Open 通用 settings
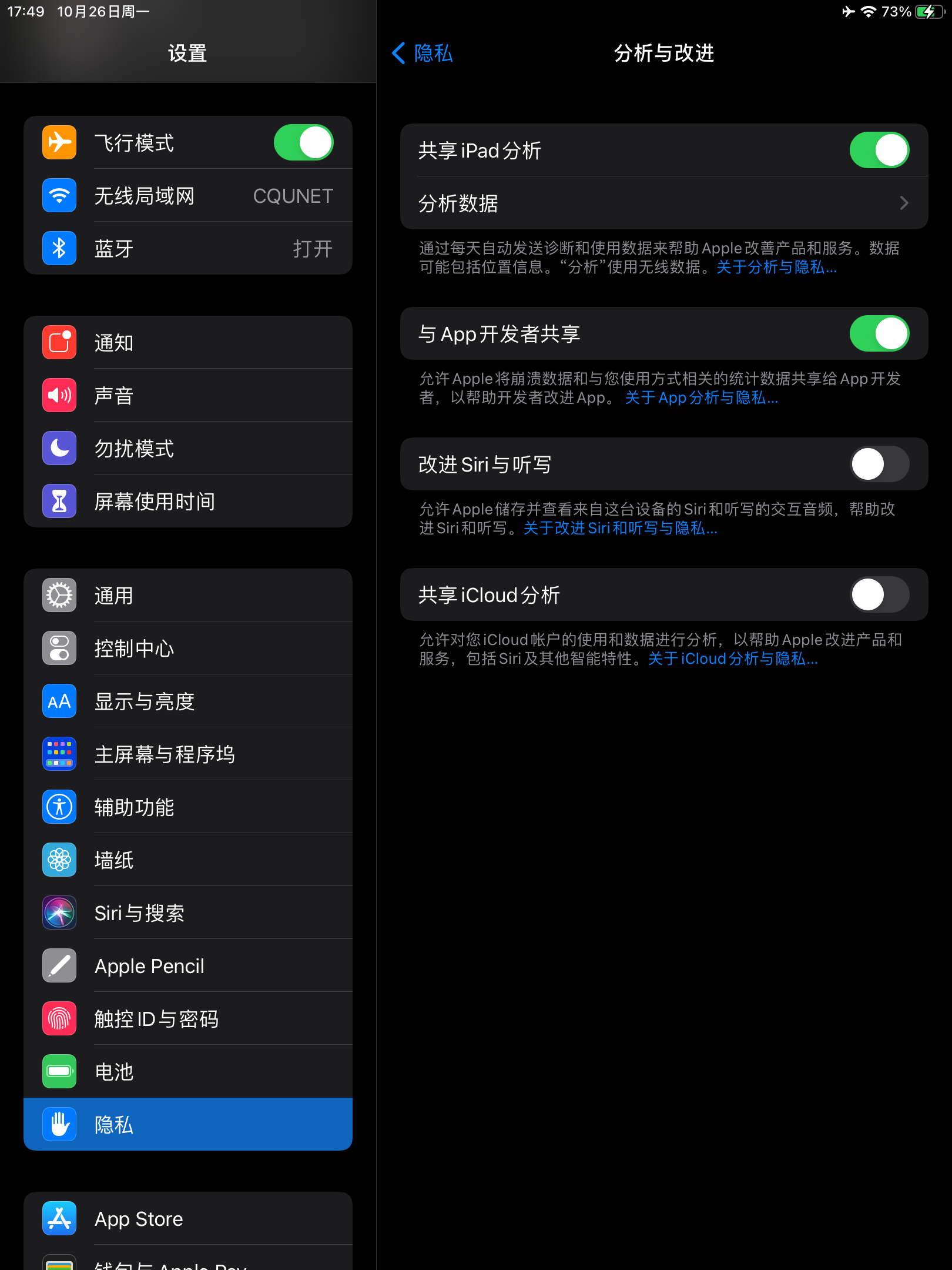This screenshot has height=1270, width=952. tap(188, 596)
